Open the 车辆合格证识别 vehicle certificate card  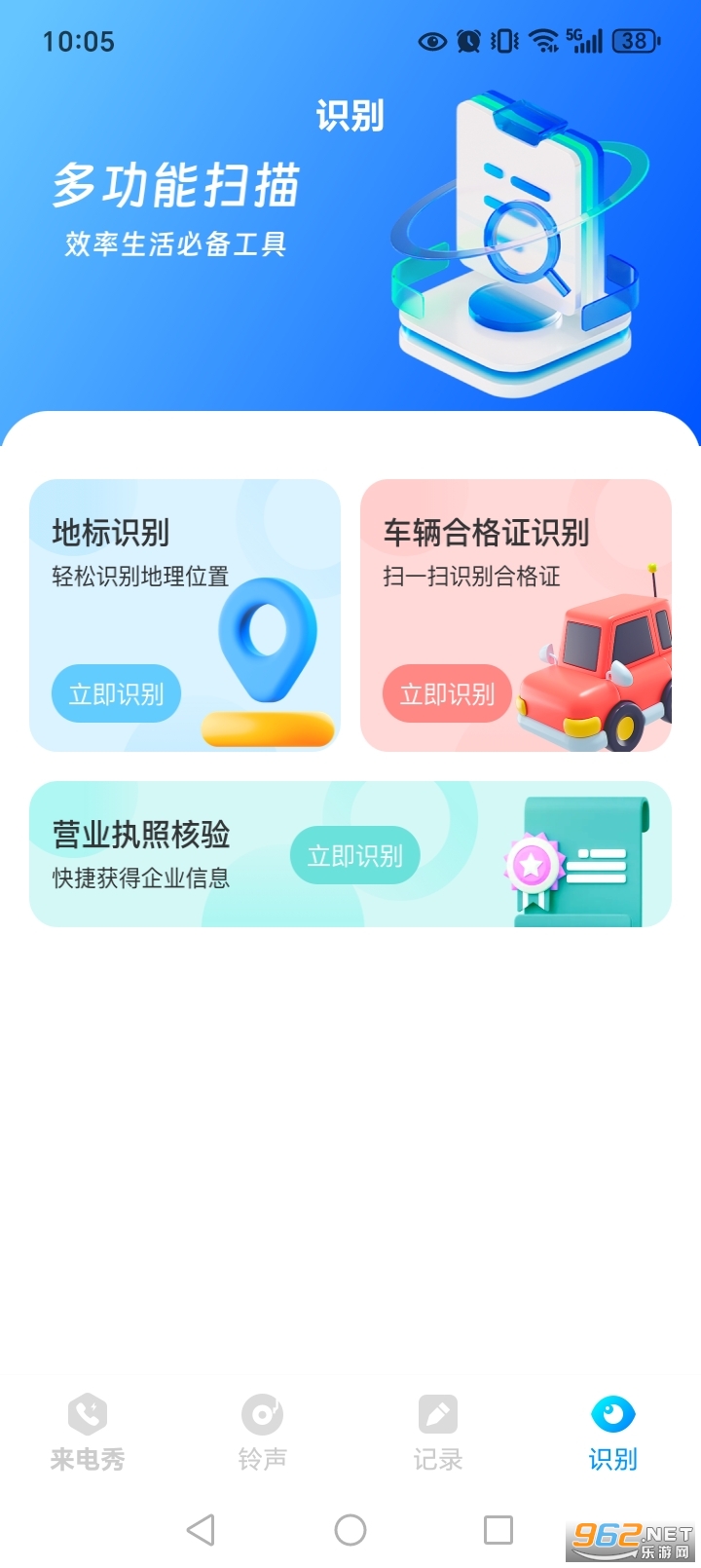coord(515,616)
